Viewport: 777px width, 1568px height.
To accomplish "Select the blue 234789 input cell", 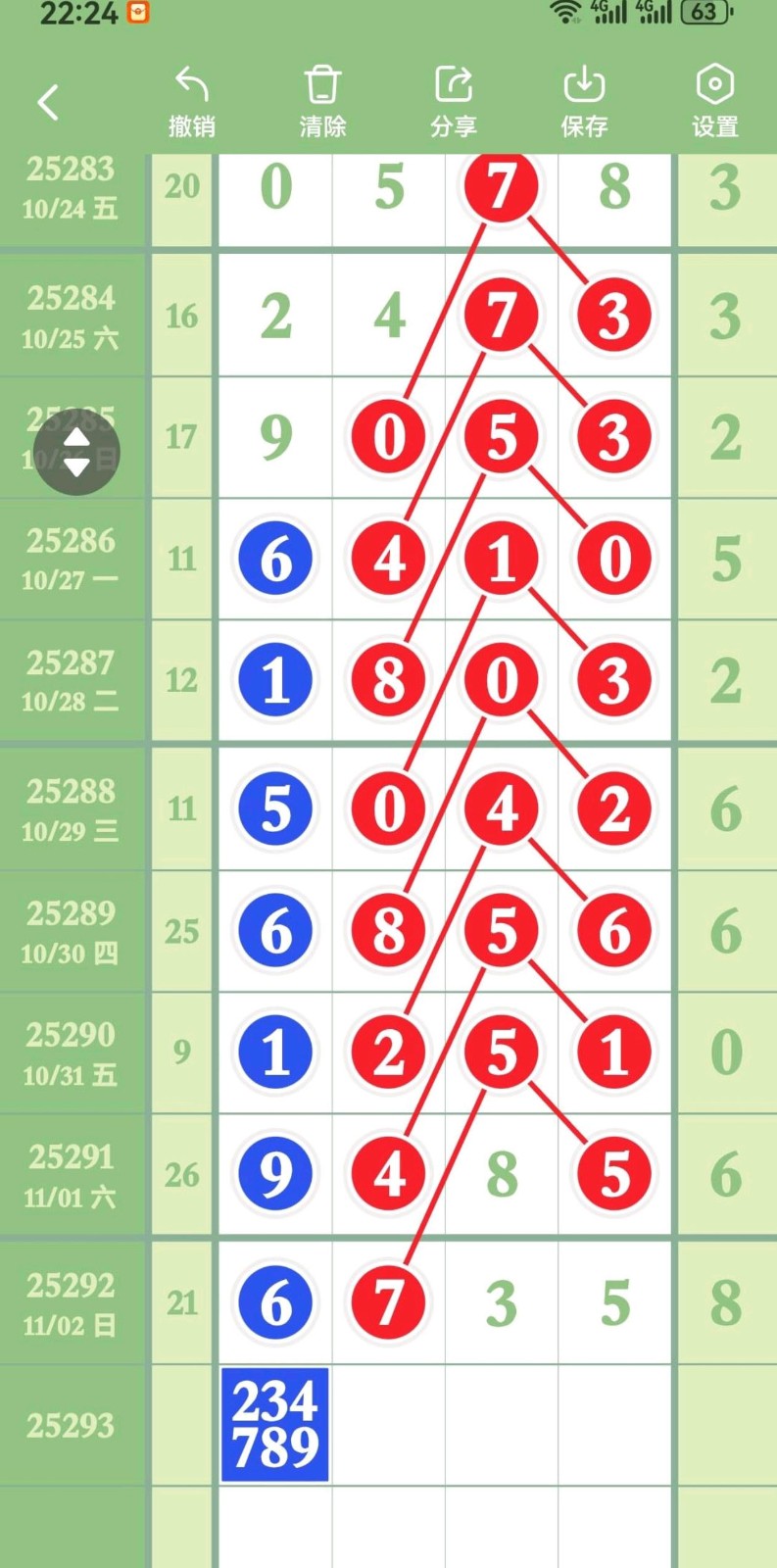I will click(275, 1425).
